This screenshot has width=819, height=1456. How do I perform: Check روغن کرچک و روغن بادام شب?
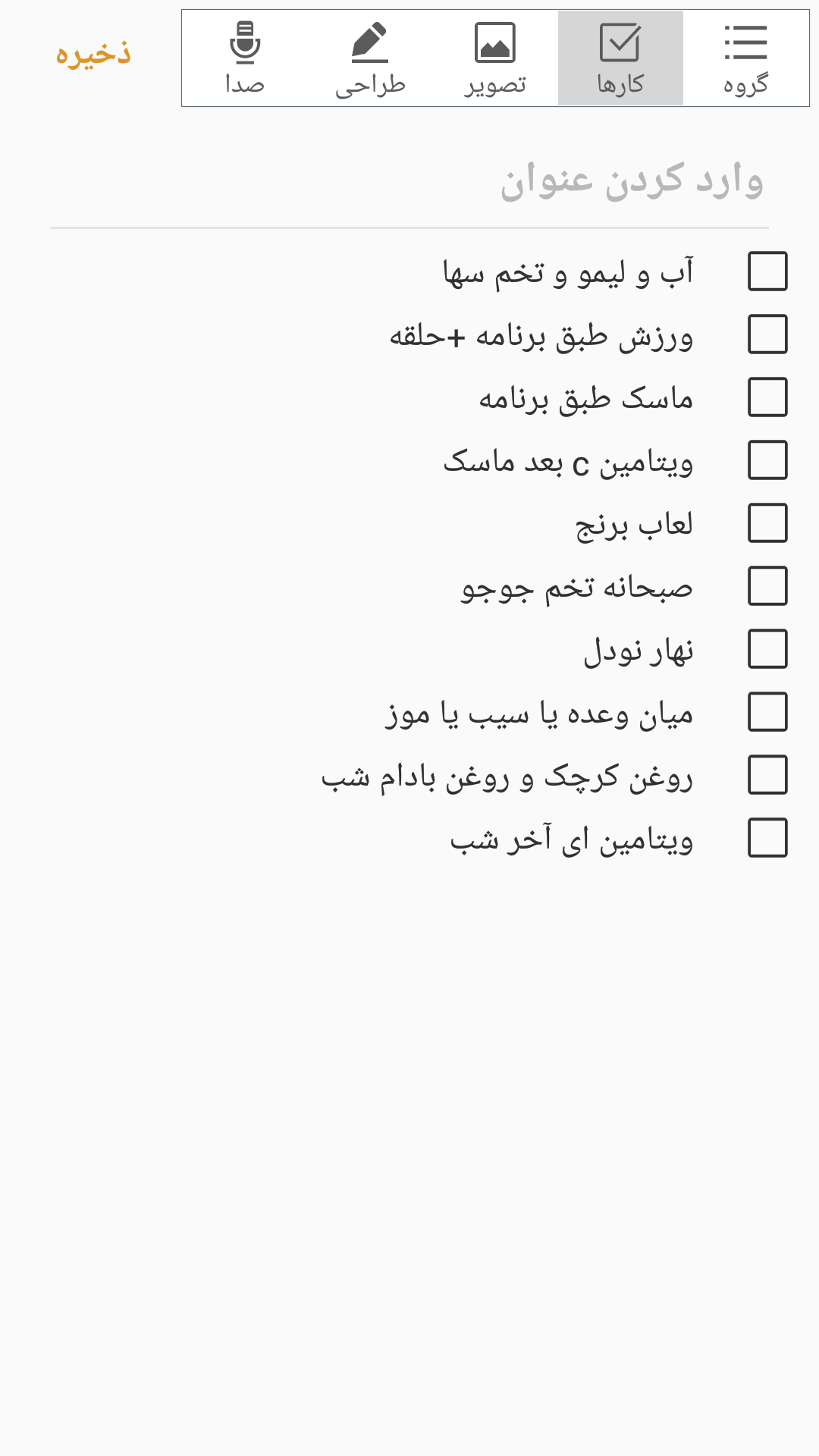click(767, 775)
